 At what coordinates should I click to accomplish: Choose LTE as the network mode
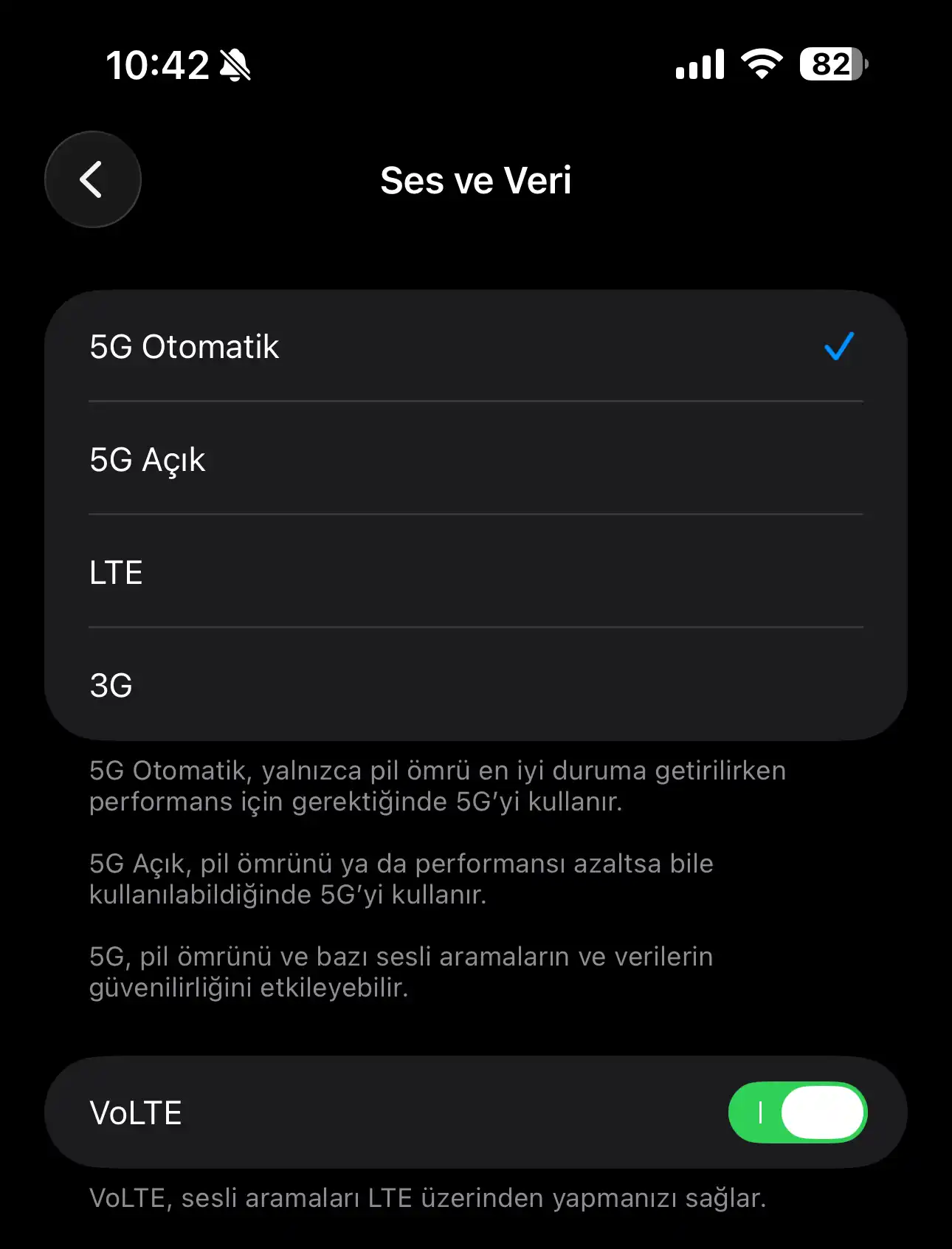(476, 571)
